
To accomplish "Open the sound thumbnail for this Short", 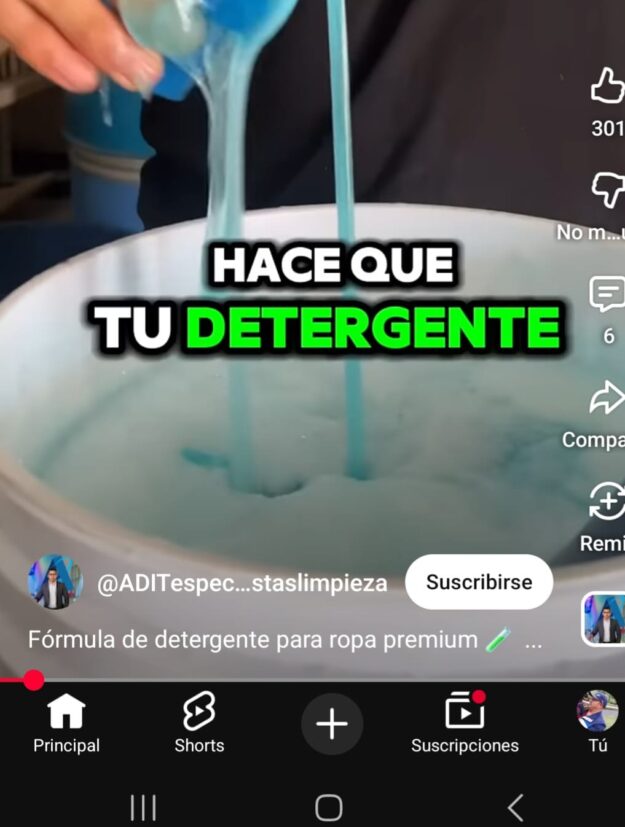I will [604, 620].
